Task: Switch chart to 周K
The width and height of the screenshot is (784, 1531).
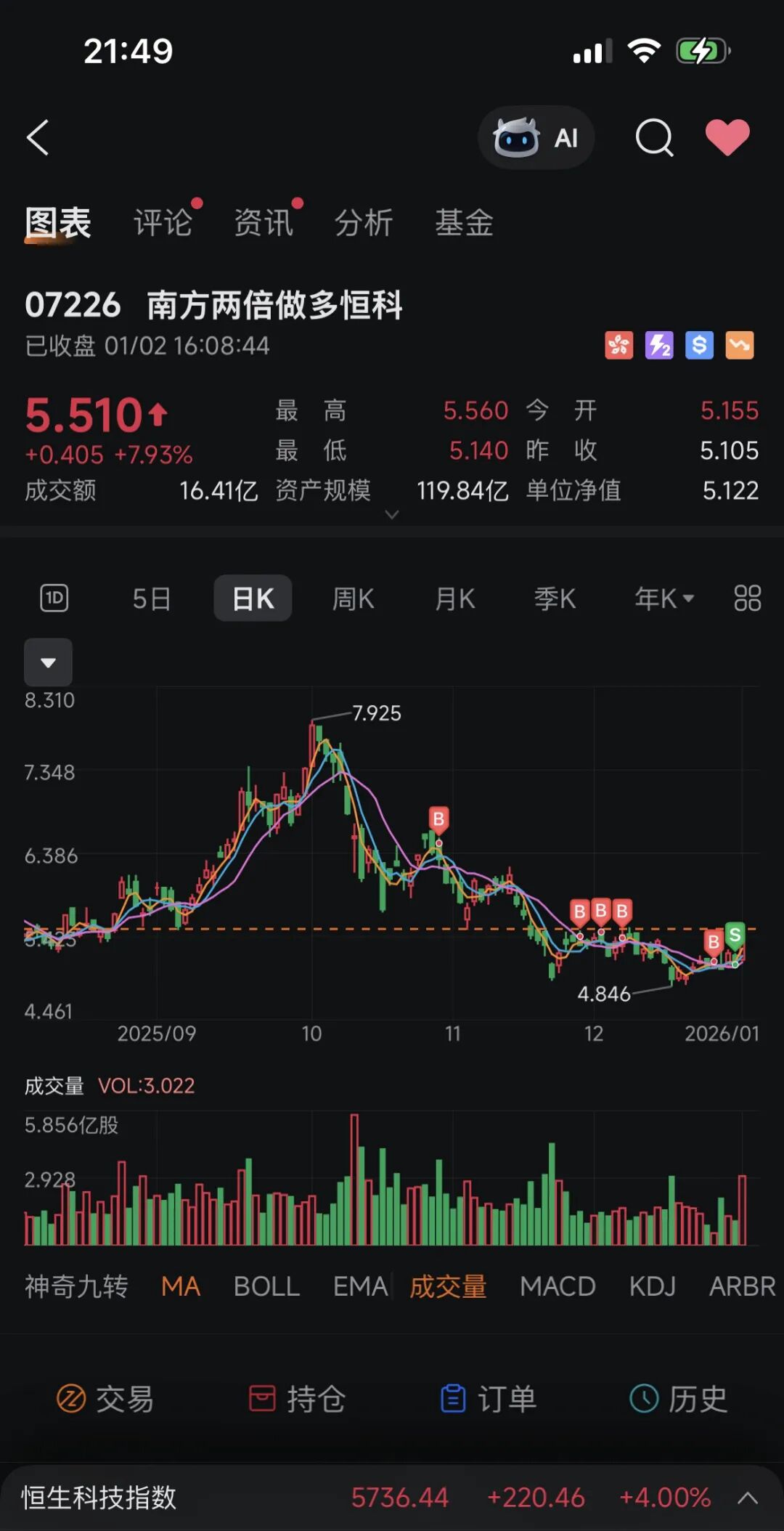Action: click(353, 598)
